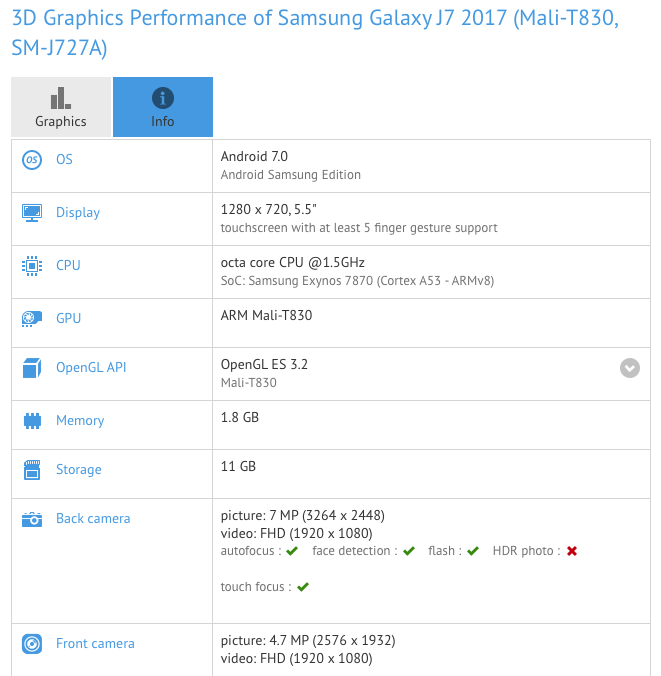Switch to the Graphics tab
Image resolution: width=661 pixels, height=676 pixels.
click(x=61, y=107)
